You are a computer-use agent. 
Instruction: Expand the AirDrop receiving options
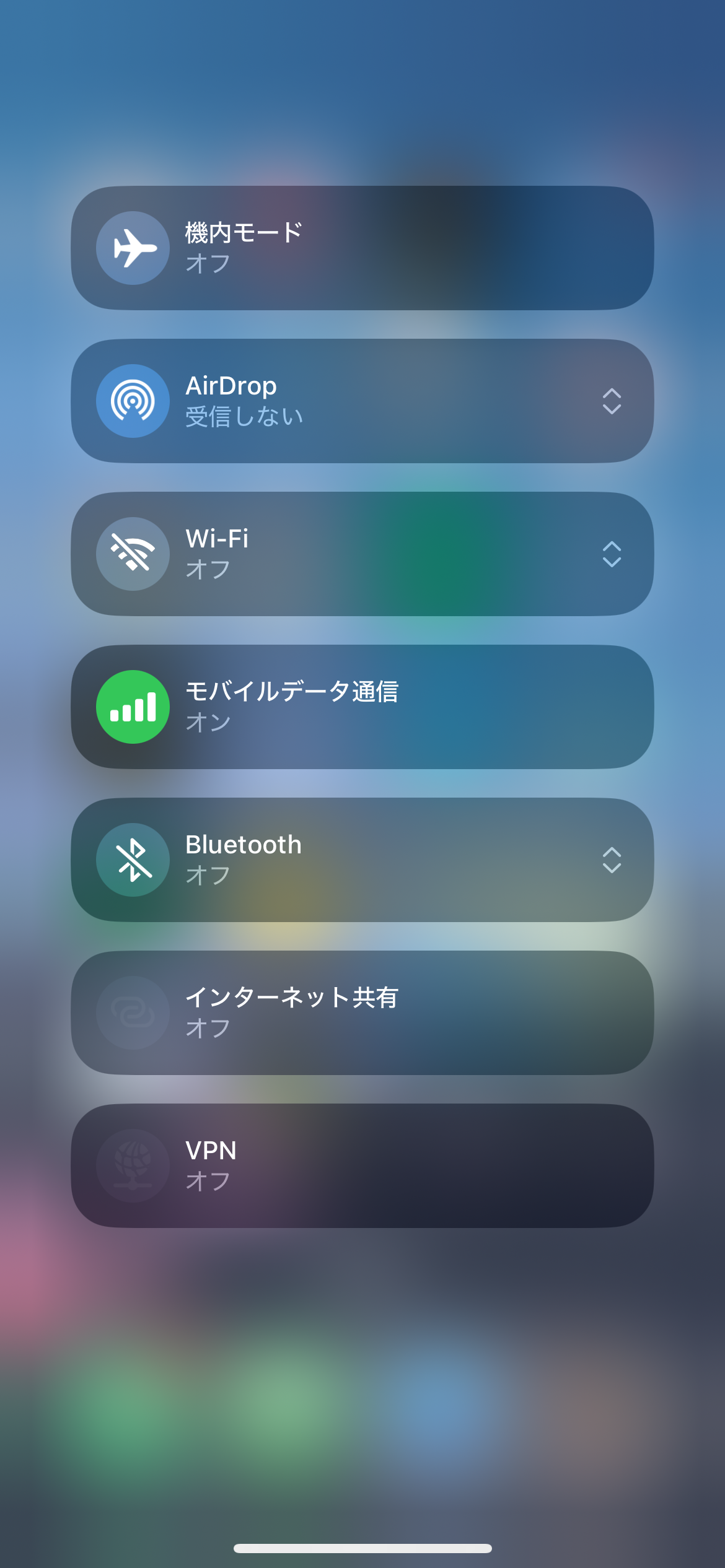pyautogui.click(x=612, y=401)
